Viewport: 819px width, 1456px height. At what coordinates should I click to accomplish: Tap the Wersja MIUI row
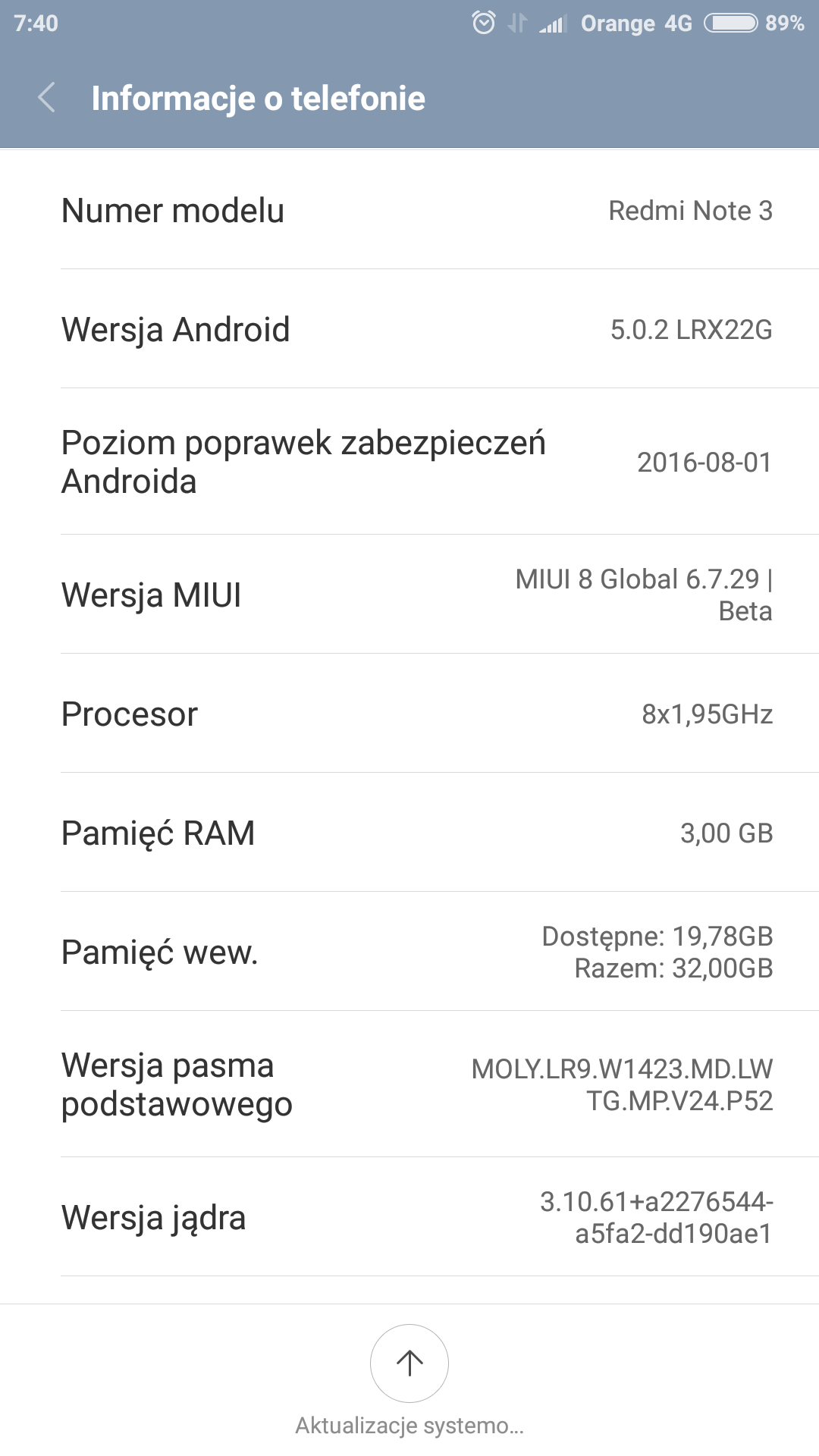[409, 595]
